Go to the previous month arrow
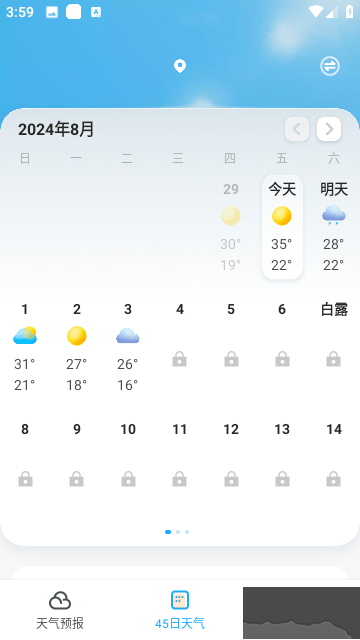This screenshot has height=640, width=360. coord(297,129)
